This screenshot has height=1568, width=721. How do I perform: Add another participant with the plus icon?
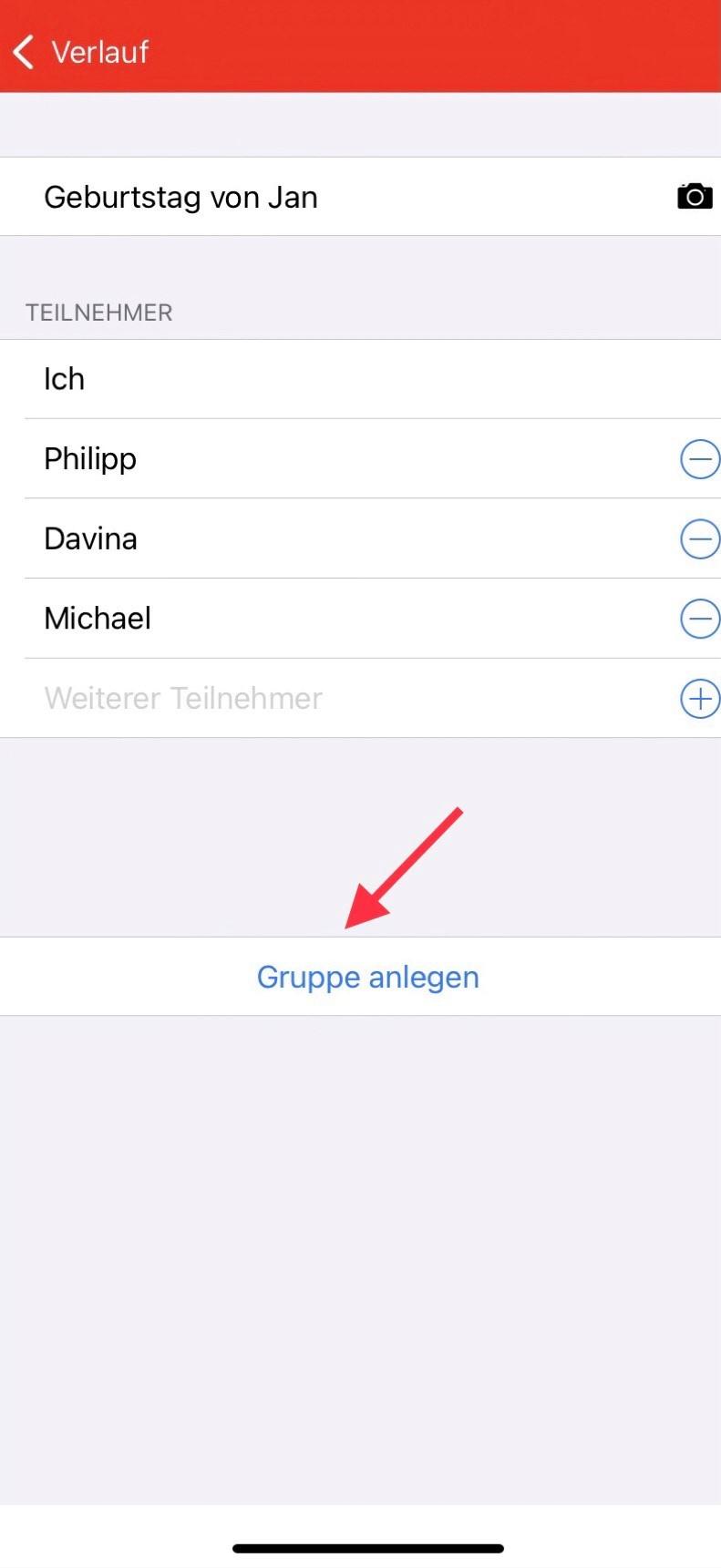699,699
